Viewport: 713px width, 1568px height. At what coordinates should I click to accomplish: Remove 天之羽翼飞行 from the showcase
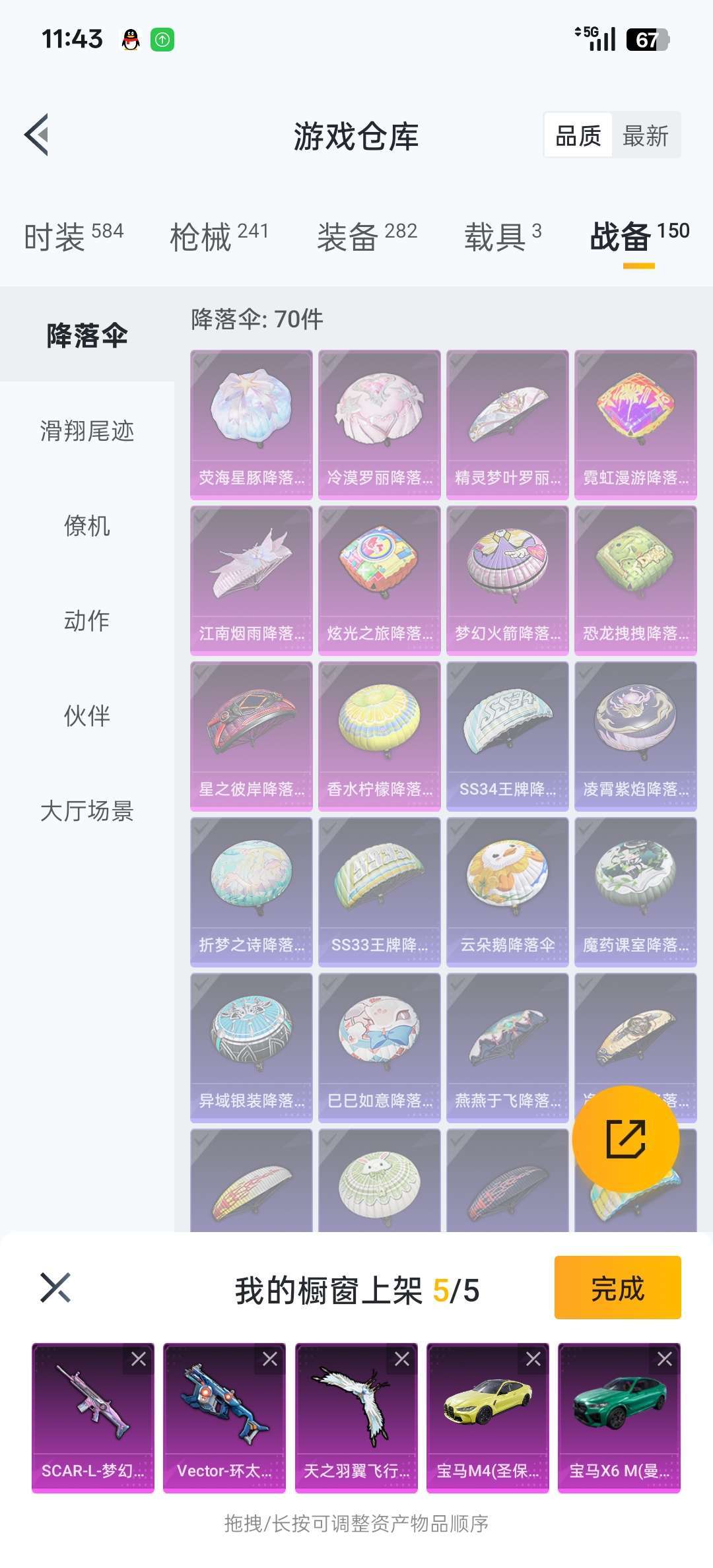point(402,1359)
